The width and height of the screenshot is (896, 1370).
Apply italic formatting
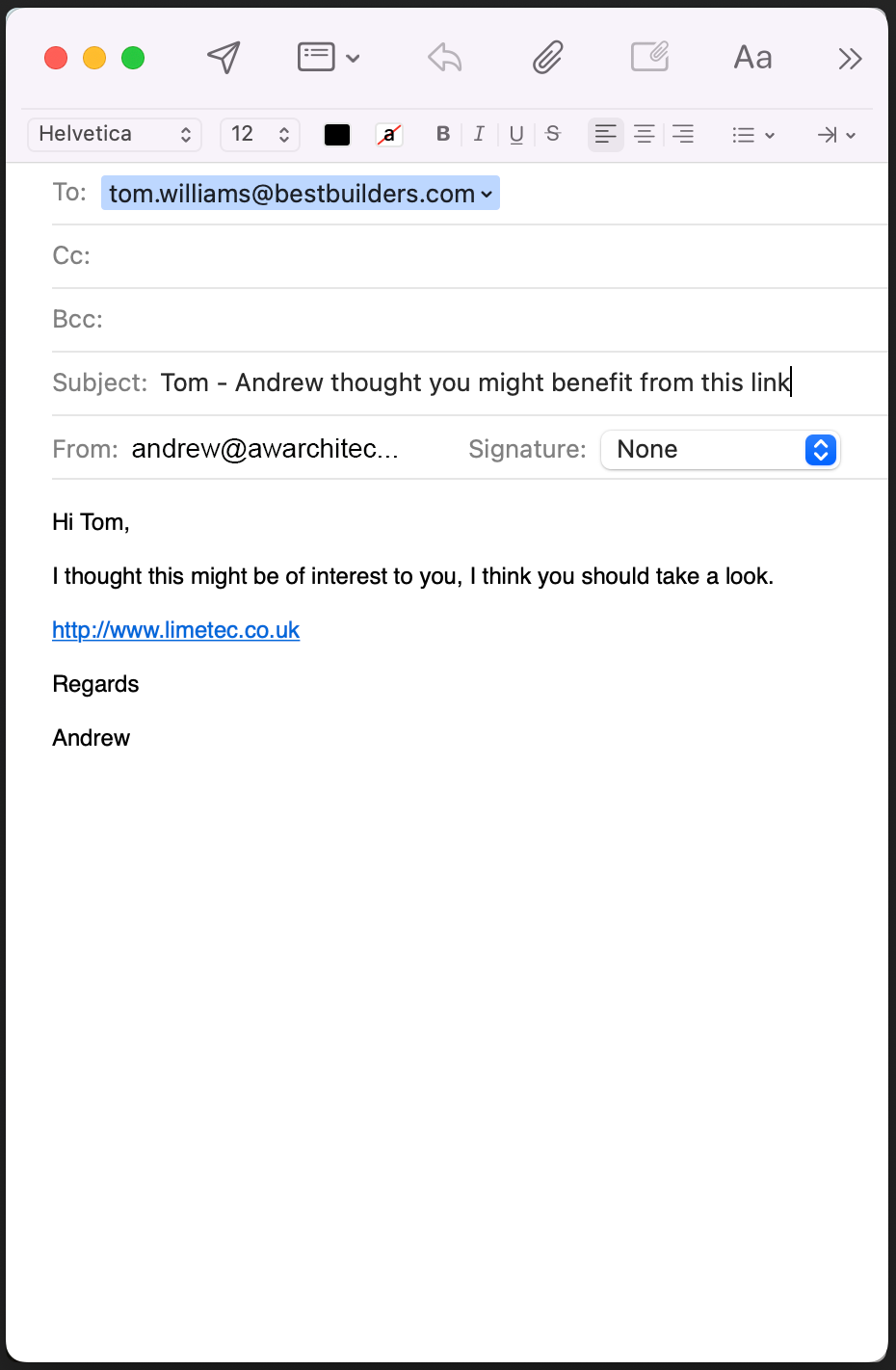[479, 134]
